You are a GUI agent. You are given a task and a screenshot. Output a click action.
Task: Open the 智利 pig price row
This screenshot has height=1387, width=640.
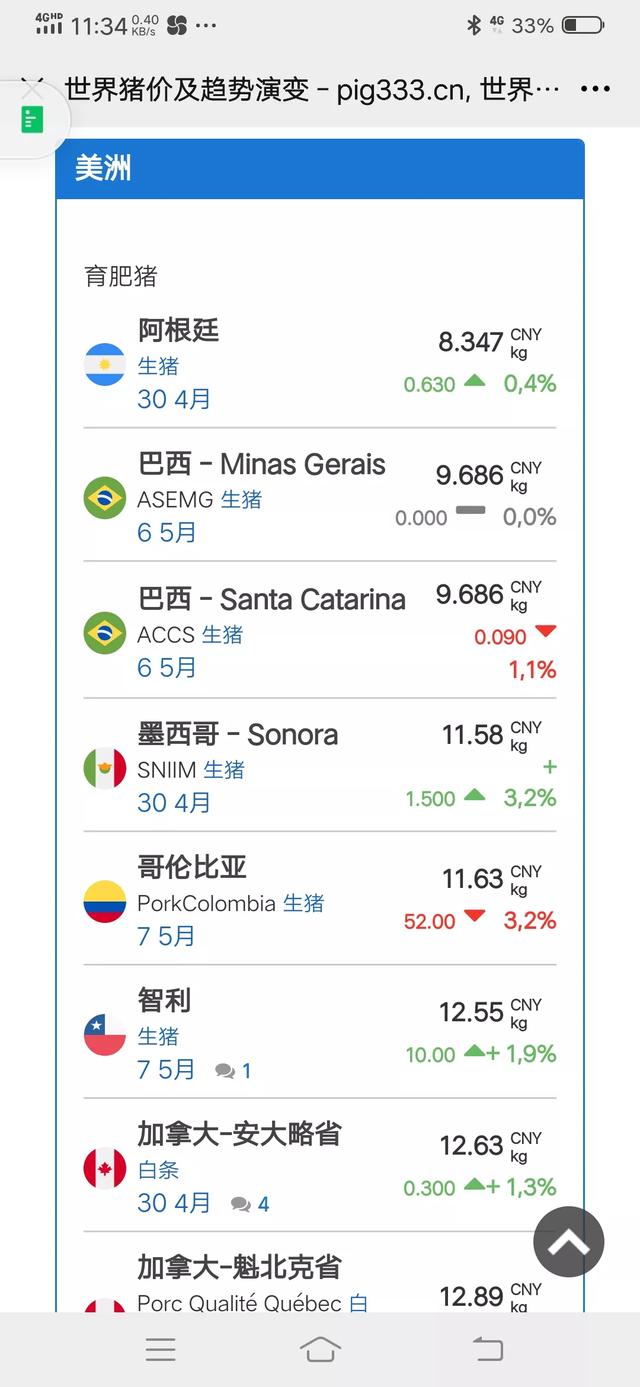[320, 1032]
